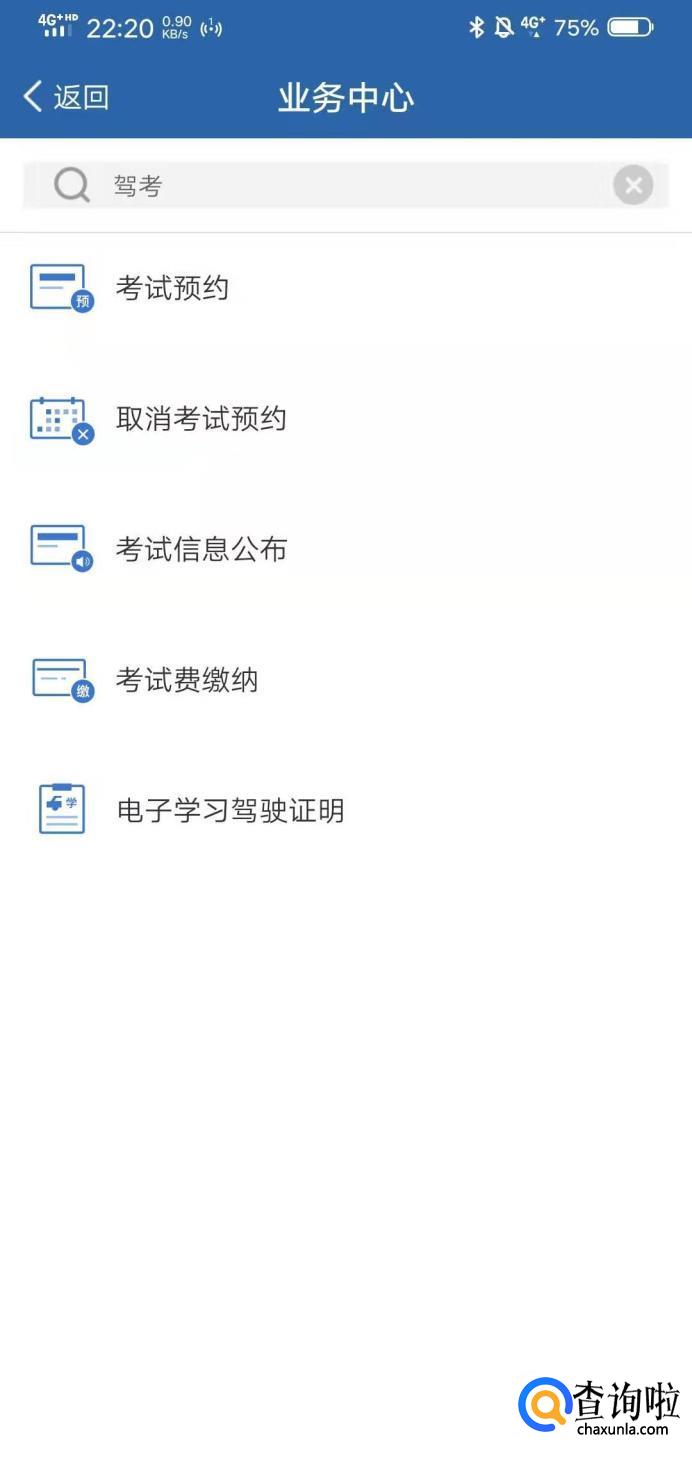Viewport: 692px width, 1460px height.
Task: Open 取消考试预约
Action: tap(200, 418)
